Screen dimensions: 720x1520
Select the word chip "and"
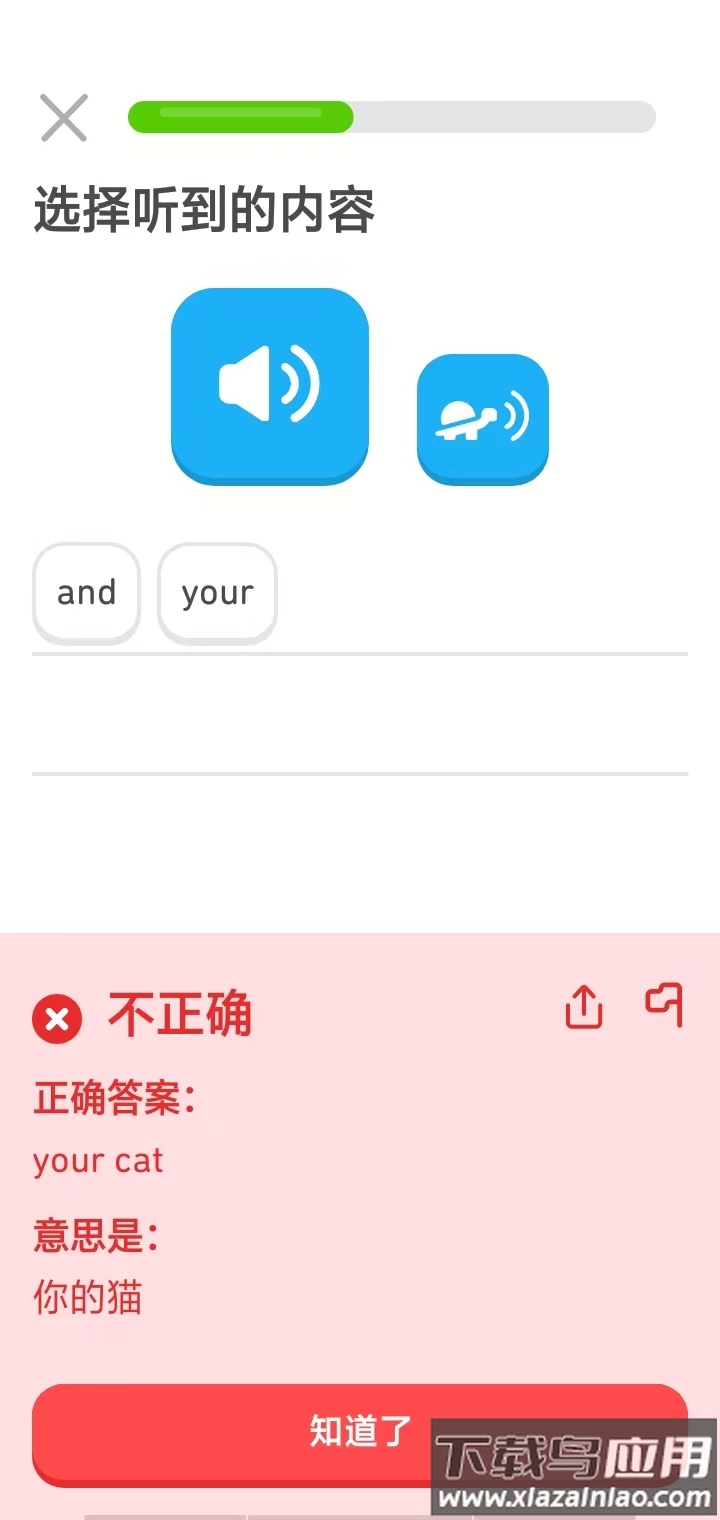pos(86,592)
